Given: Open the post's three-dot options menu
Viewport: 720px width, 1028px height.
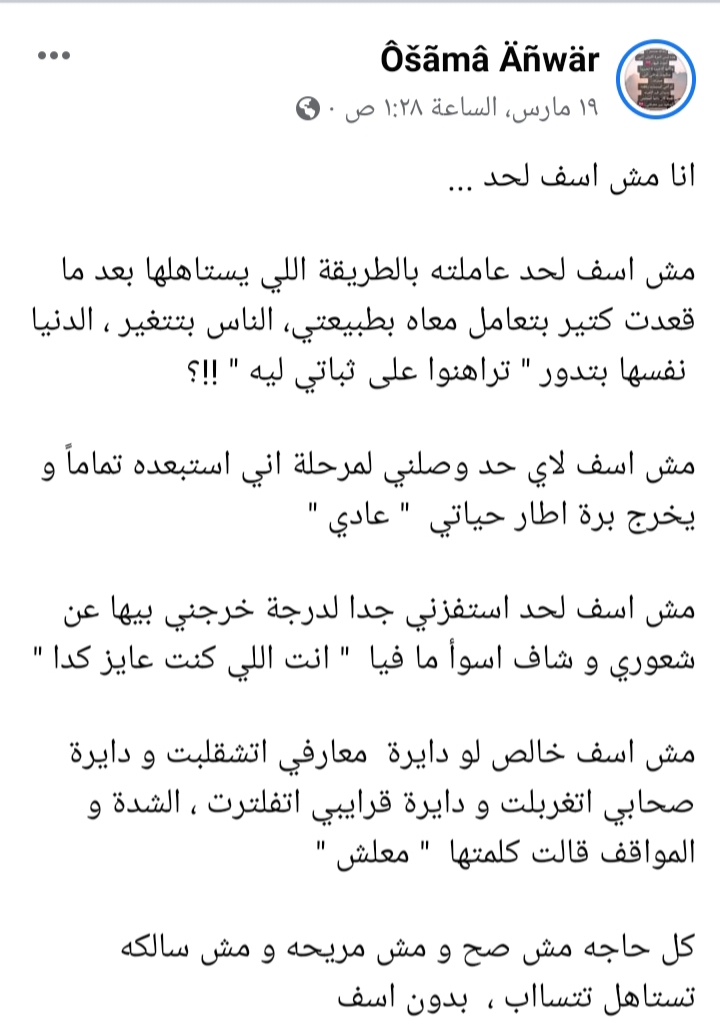Looking at the screenshot, I should click(x=49, y=56).
